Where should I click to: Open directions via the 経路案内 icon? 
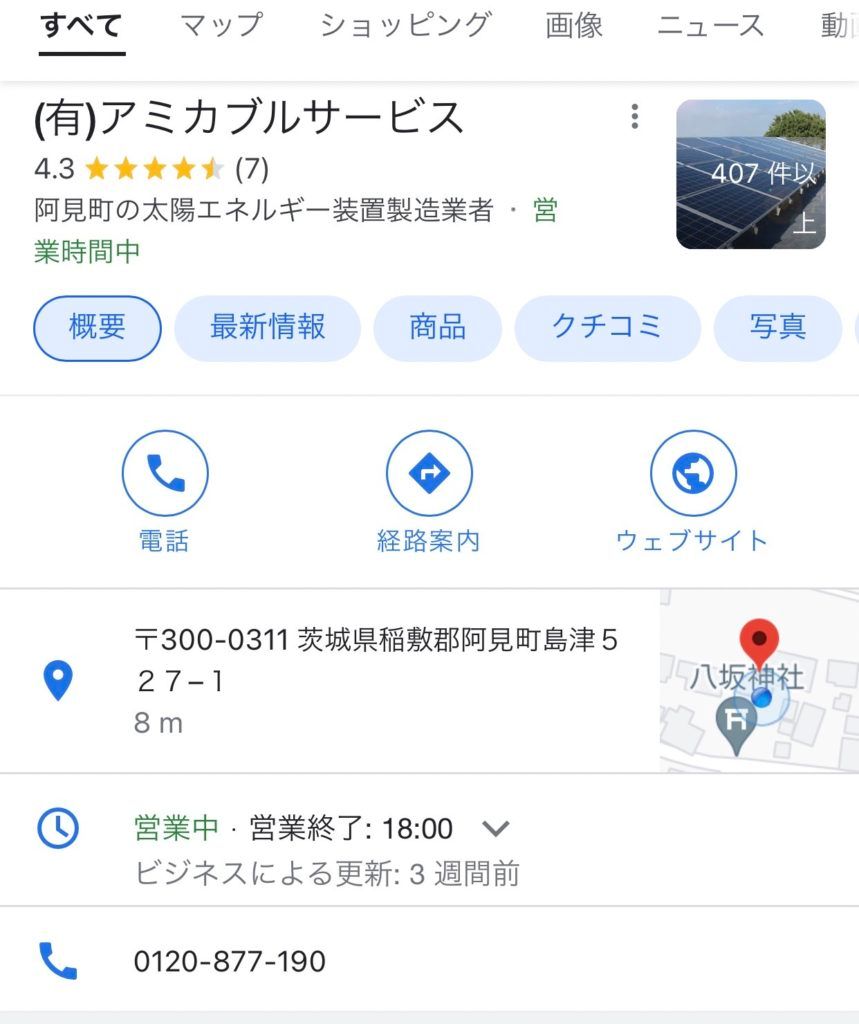(x=429, y=473)
